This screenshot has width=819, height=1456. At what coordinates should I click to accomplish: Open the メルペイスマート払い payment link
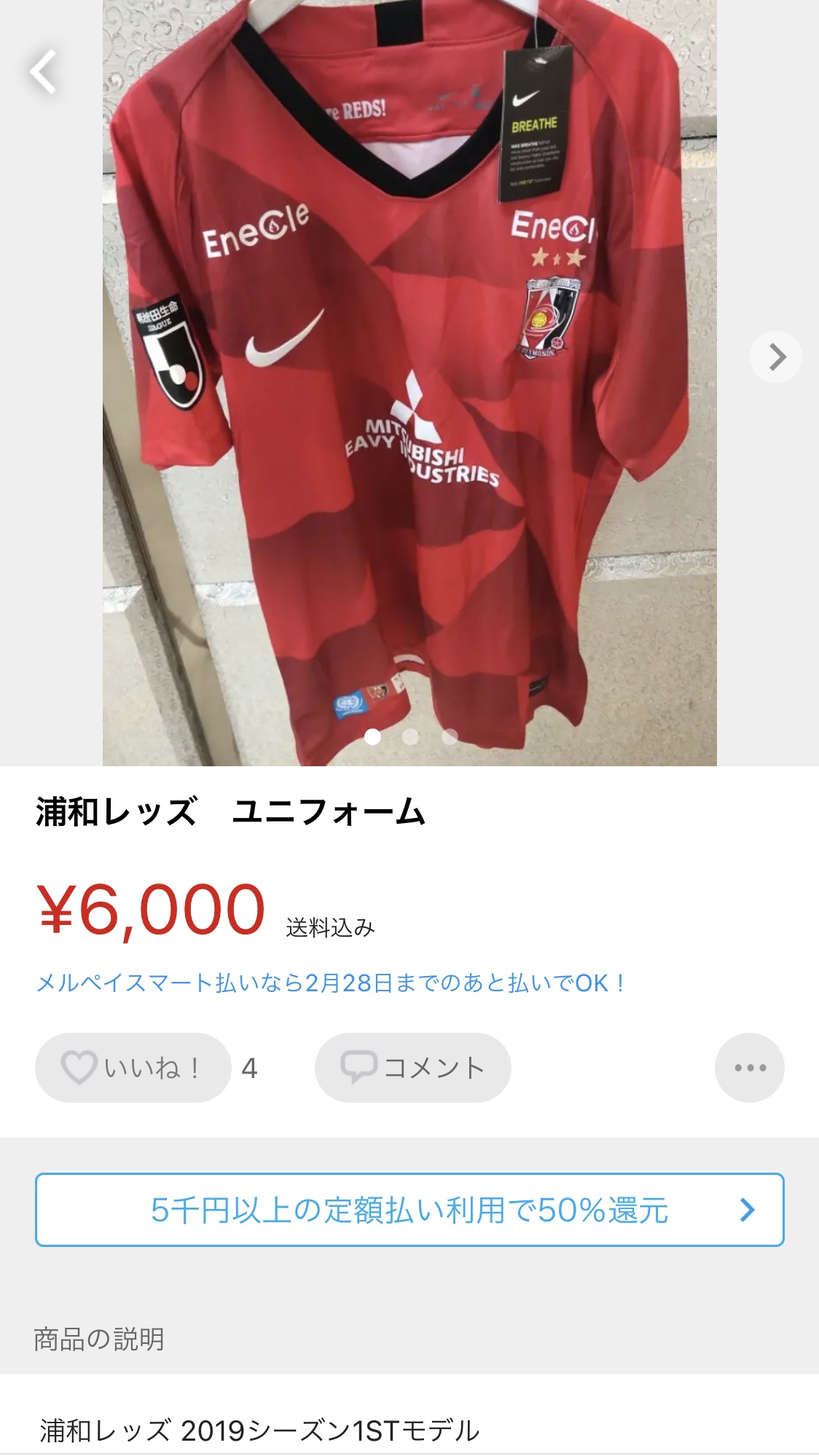point(331,983)
